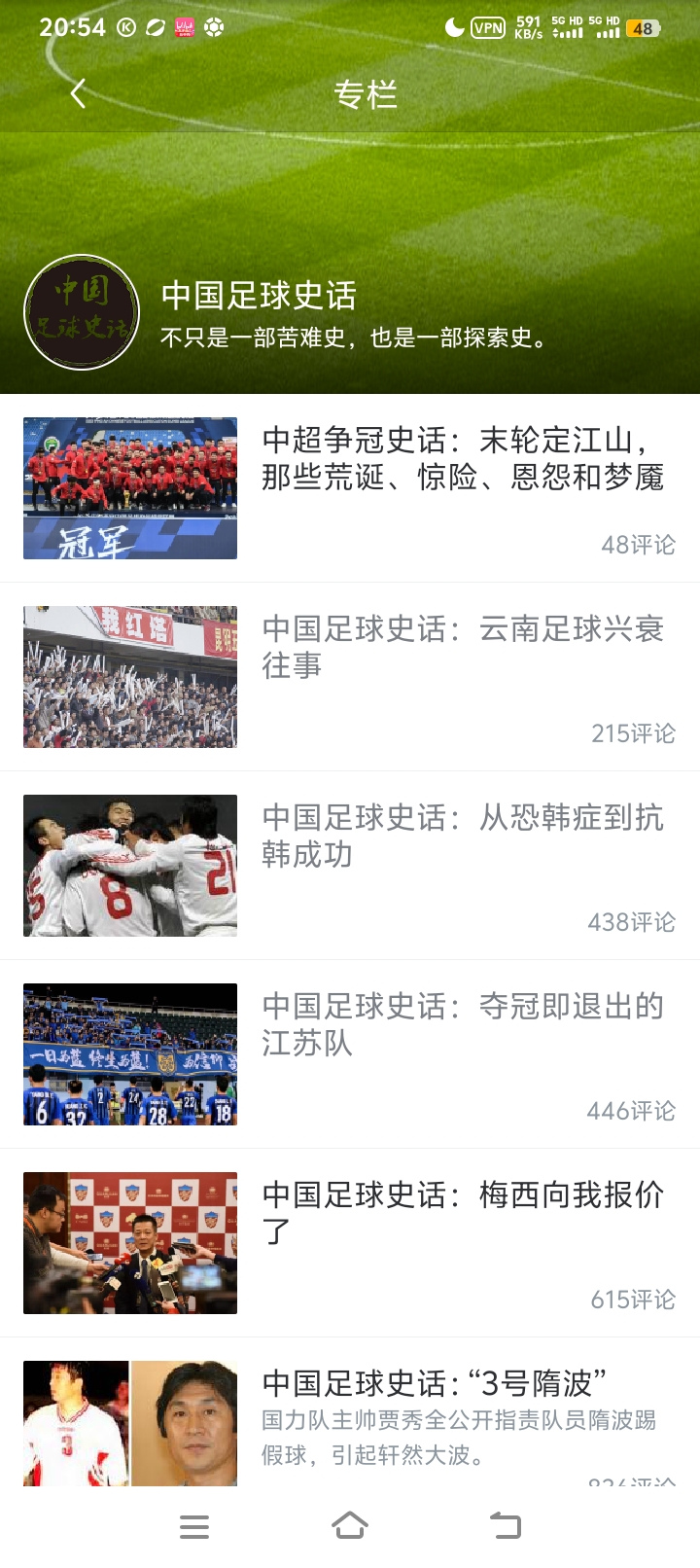
Task: Open the 中国足球史话 column avatar
Action: 82,313
